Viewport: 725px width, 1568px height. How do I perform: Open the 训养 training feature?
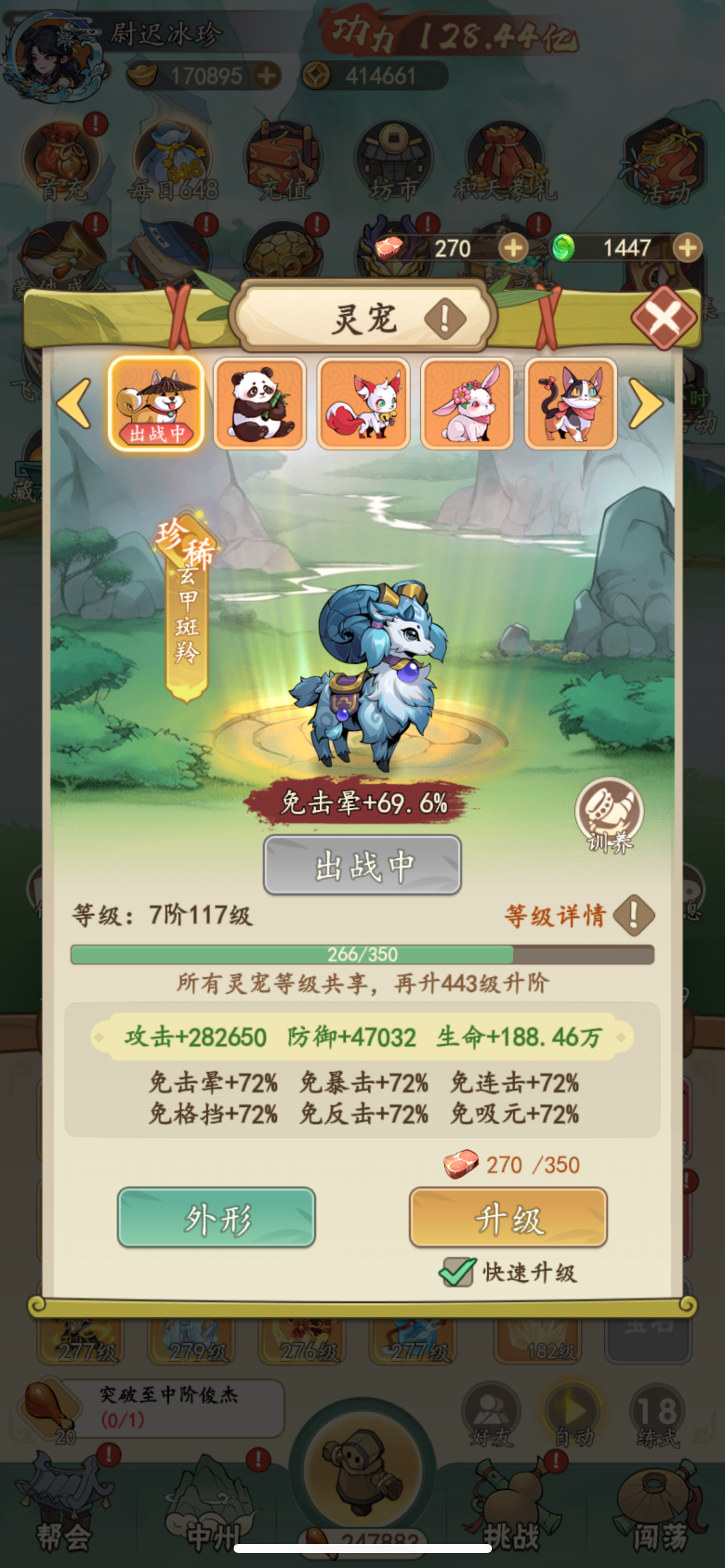click(610, 815)
